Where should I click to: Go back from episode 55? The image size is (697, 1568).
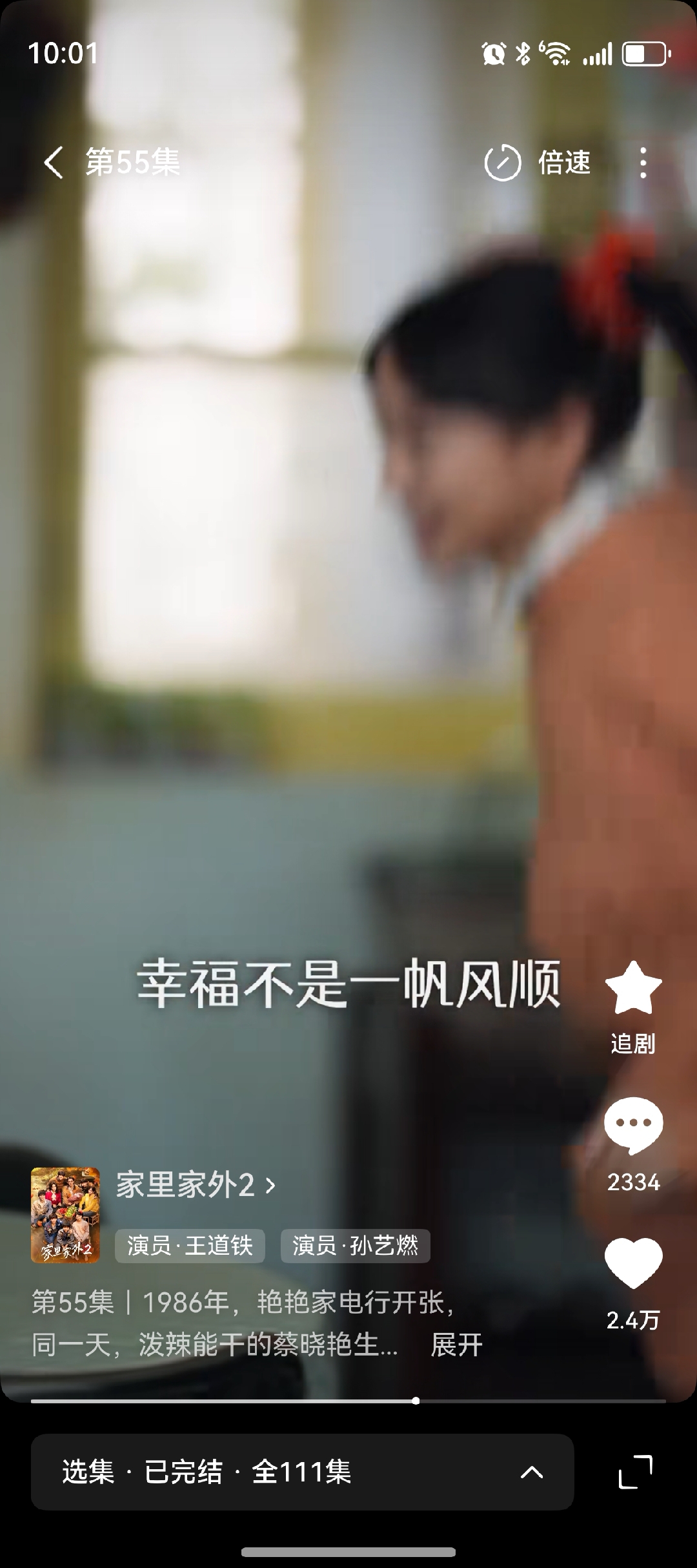(54, 162)
